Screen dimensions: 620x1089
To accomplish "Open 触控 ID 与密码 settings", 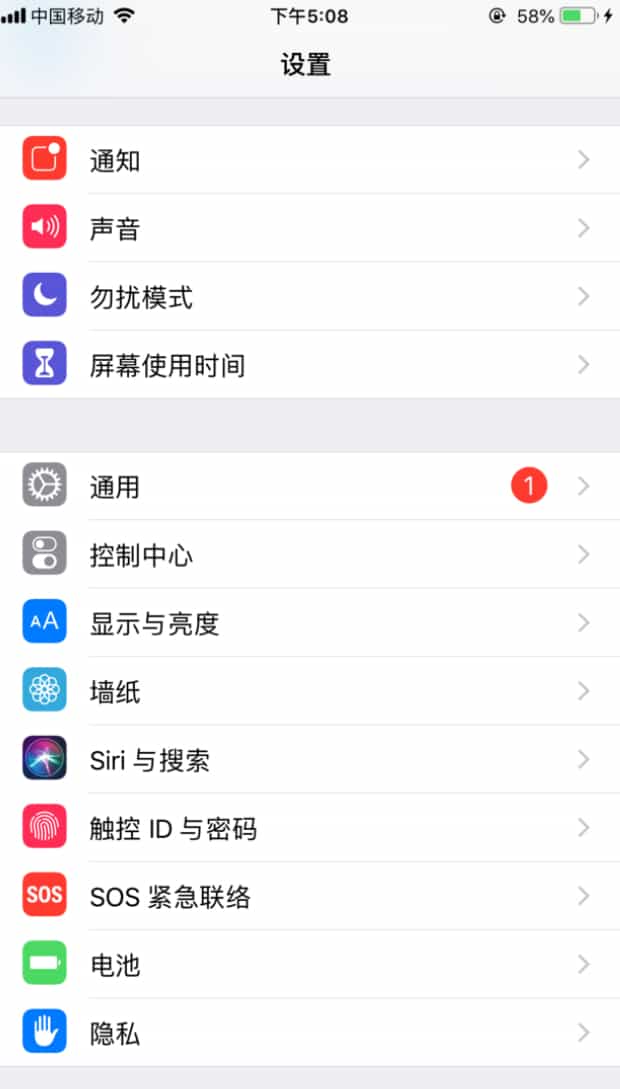I will coord(310,827).
